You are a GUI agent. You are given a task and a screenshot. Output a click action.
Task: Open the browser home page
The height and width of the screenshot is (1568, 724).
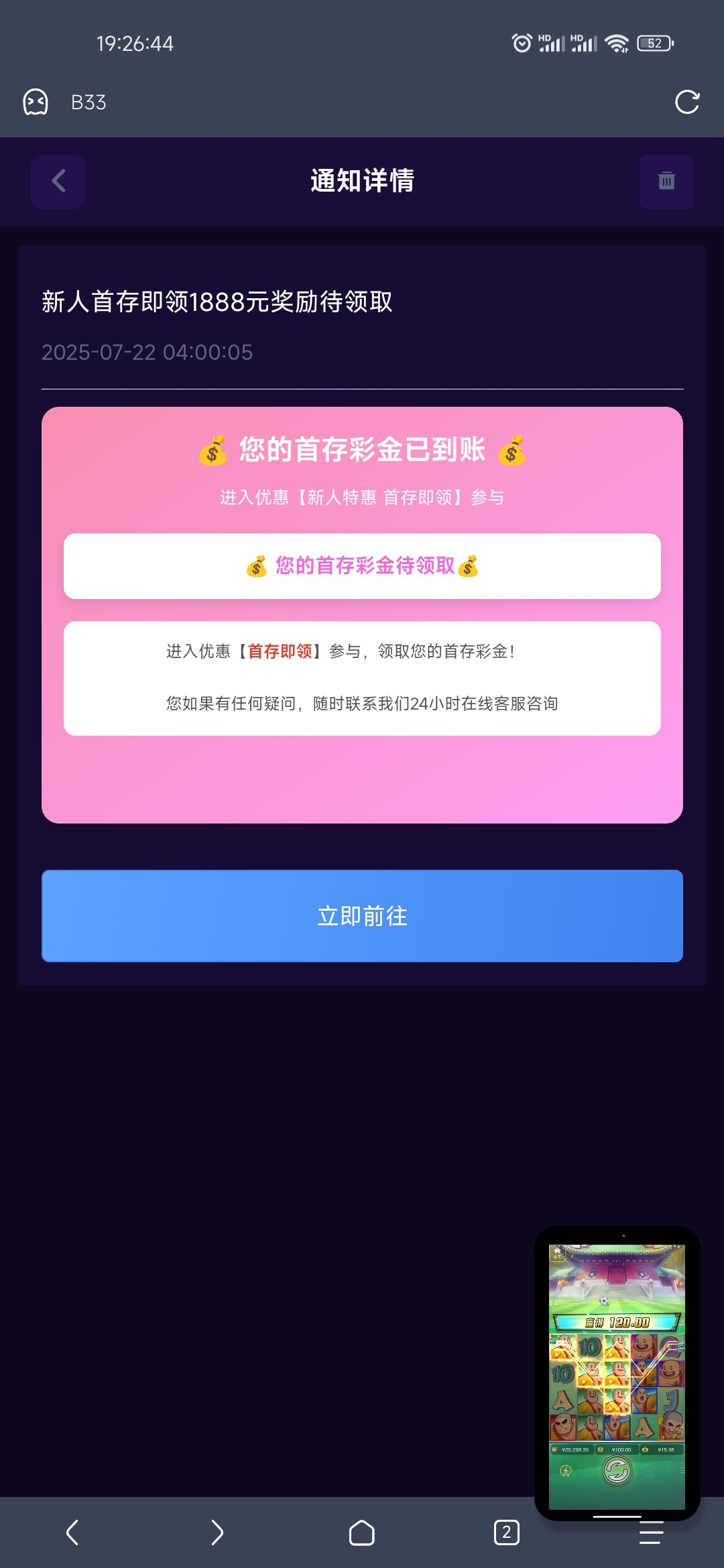click(362, 1532)
